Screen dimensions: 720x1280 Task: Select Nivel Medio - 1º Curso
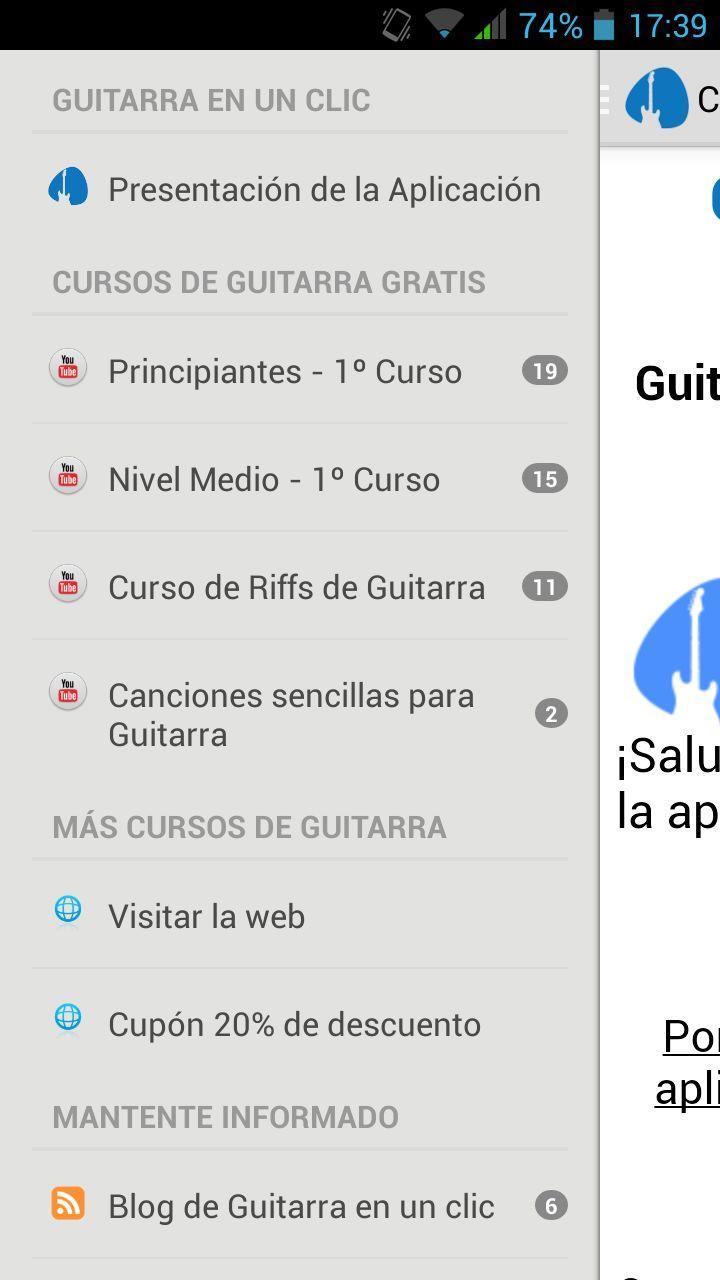pyautogui.click(x=274, y=478)
